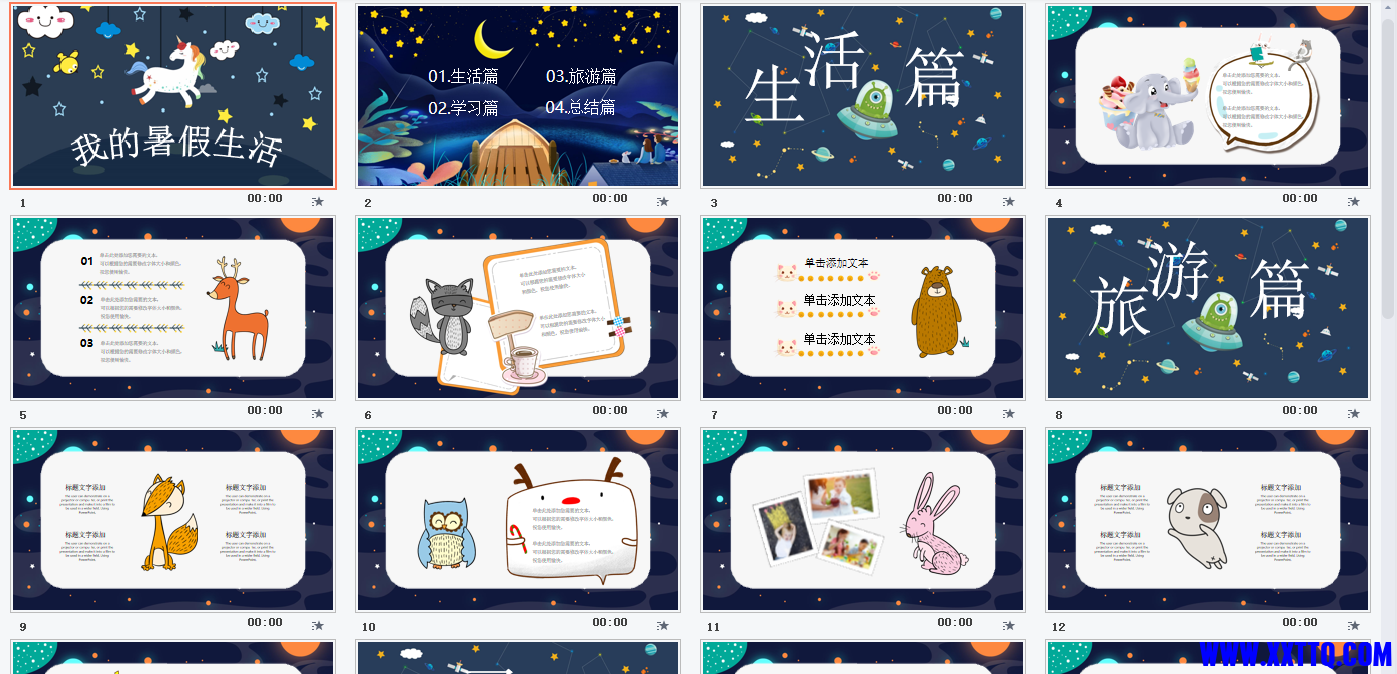
Task: Select slide 1 titled 我的暑假生活
Action: pyautogui.click(x=173, y=96)
